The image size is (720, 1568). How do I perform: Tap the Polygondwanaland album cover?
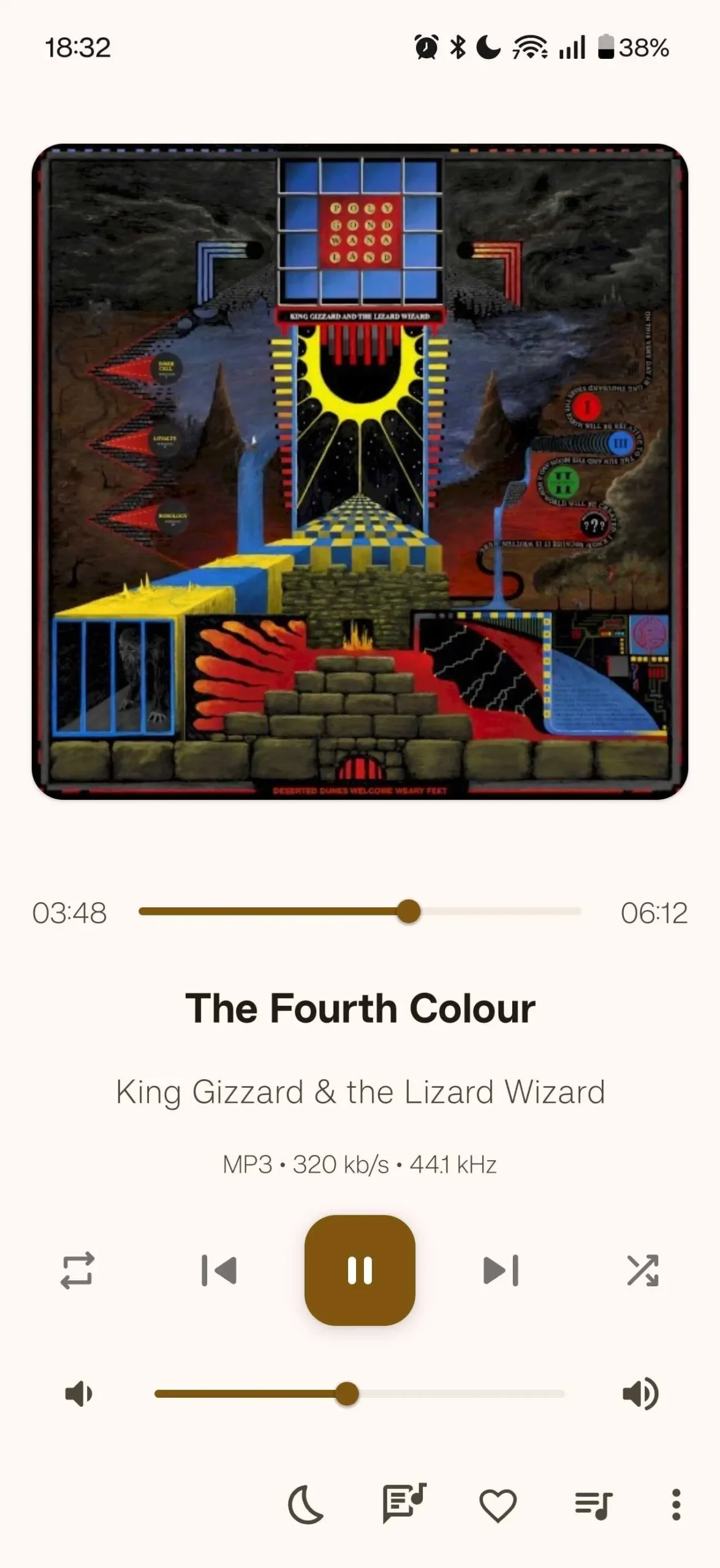pos(360,472)
